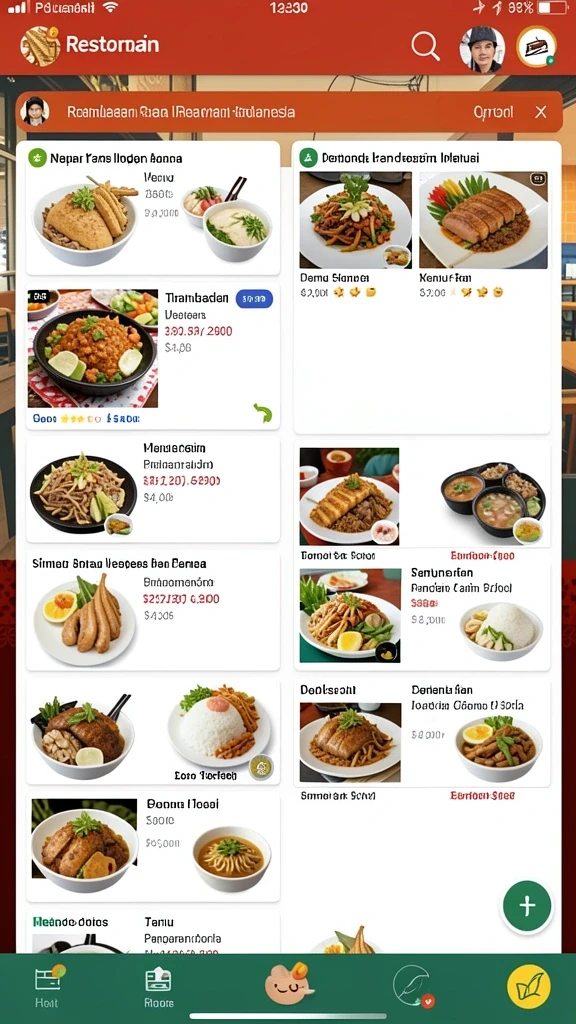This screenshot has height=1024, width=576.
Task: Open the profile photo avatar in the header
Action: click(x=482, y=48)
